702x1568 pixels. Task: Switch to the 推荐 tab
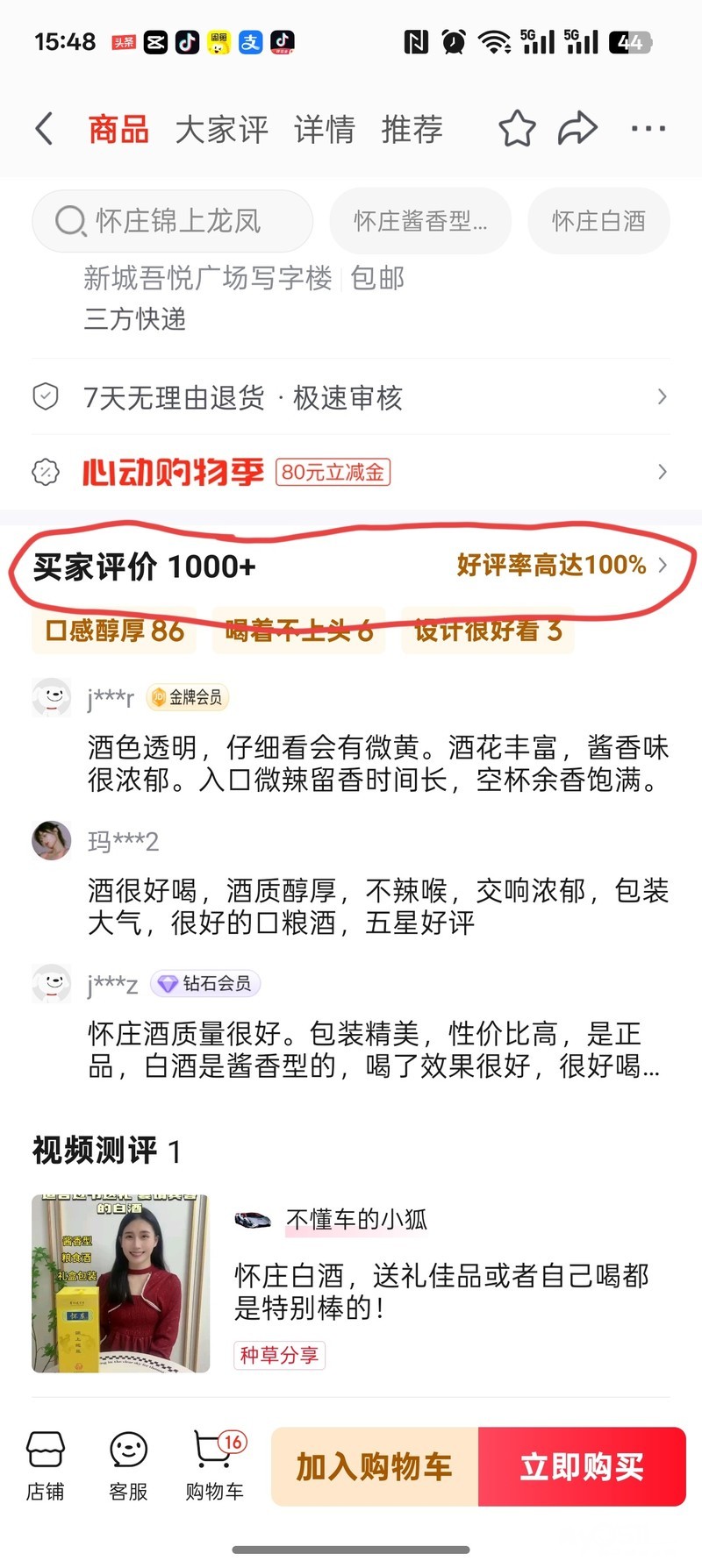coord(412,129)
